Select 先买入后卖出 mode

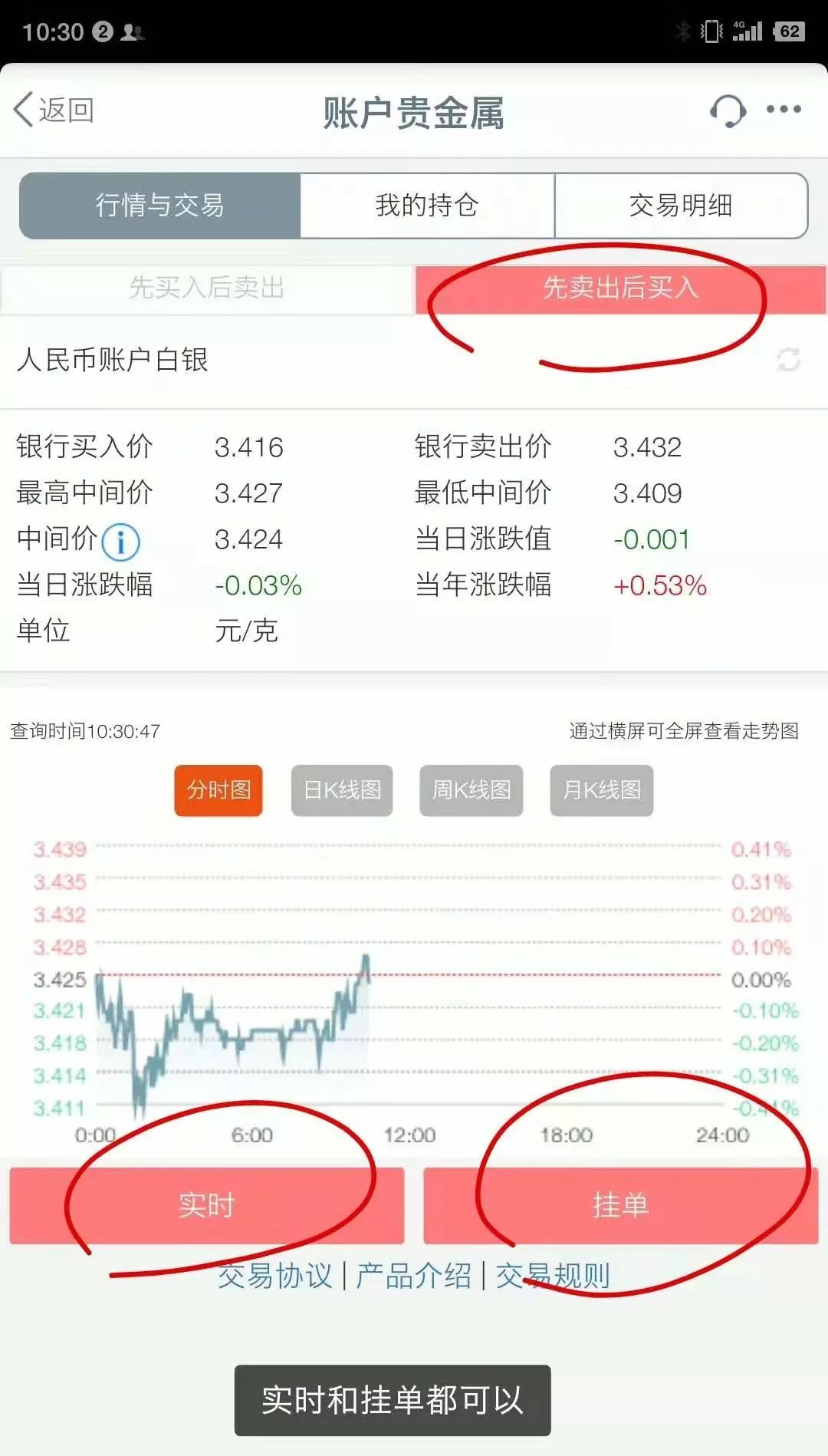tap(207, 288)
